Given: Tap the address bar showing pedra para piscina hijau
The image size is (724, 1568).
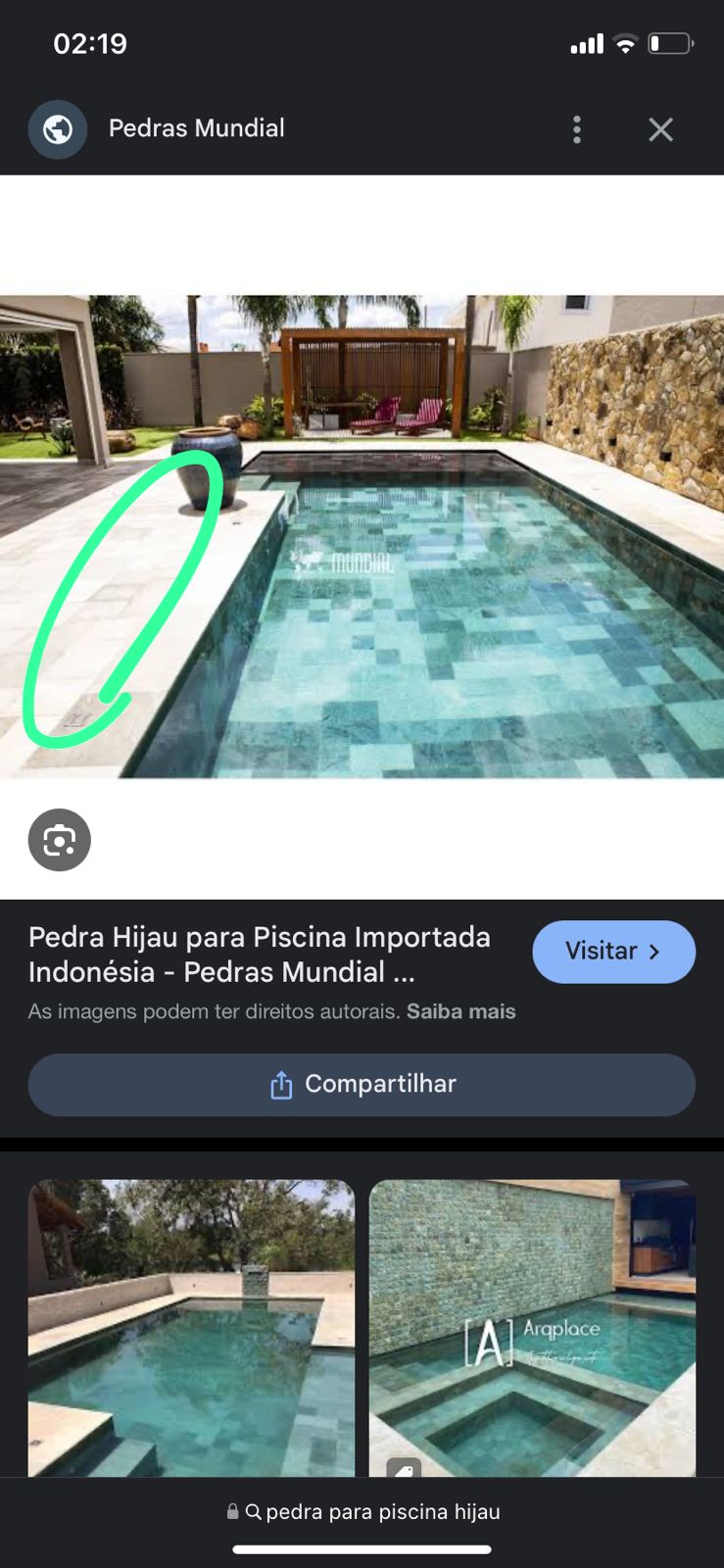Looking at the screenshot, I should [362, 1512].
